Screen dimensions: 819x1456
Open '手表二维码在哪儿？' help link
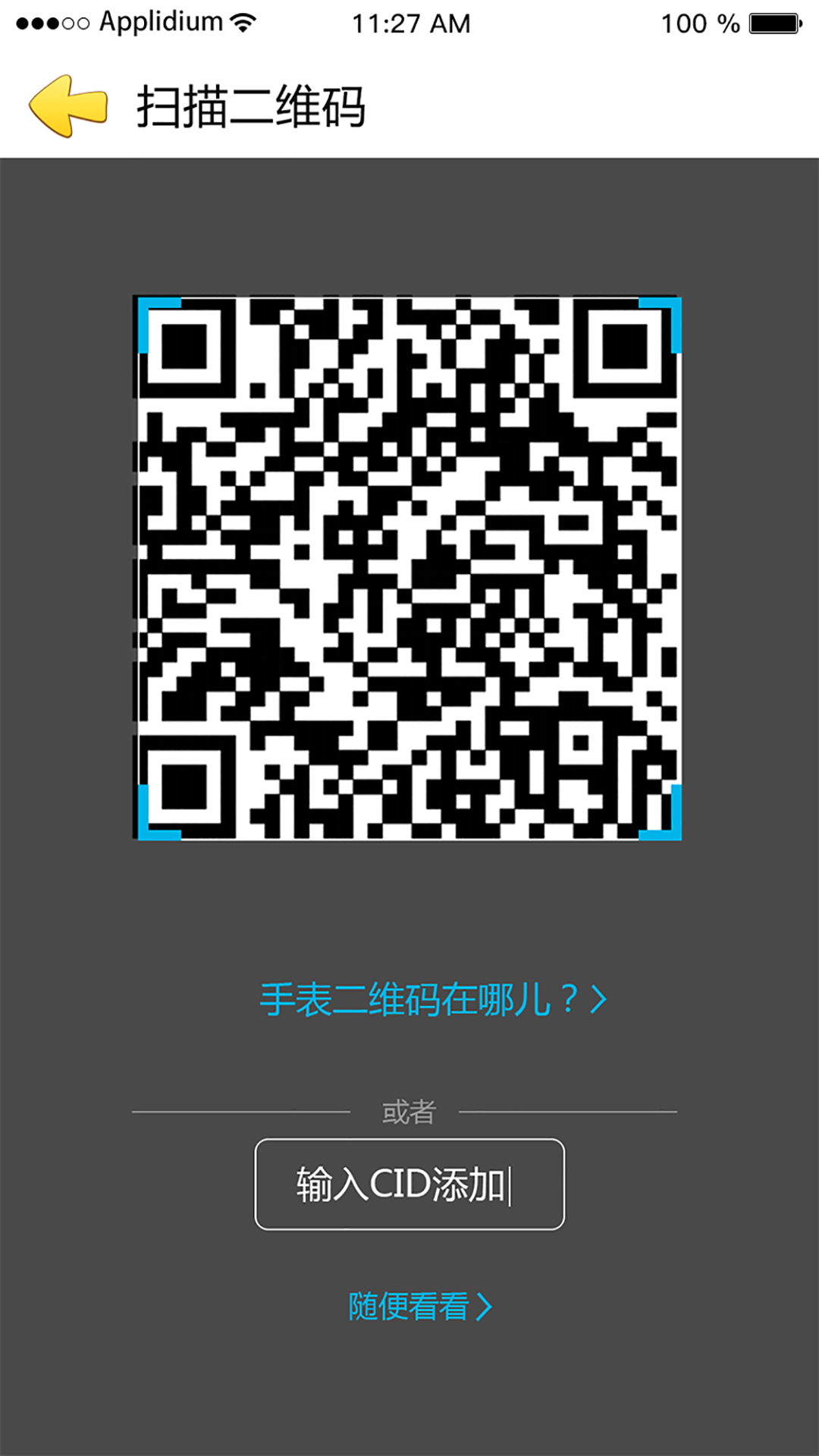(432, 999)
